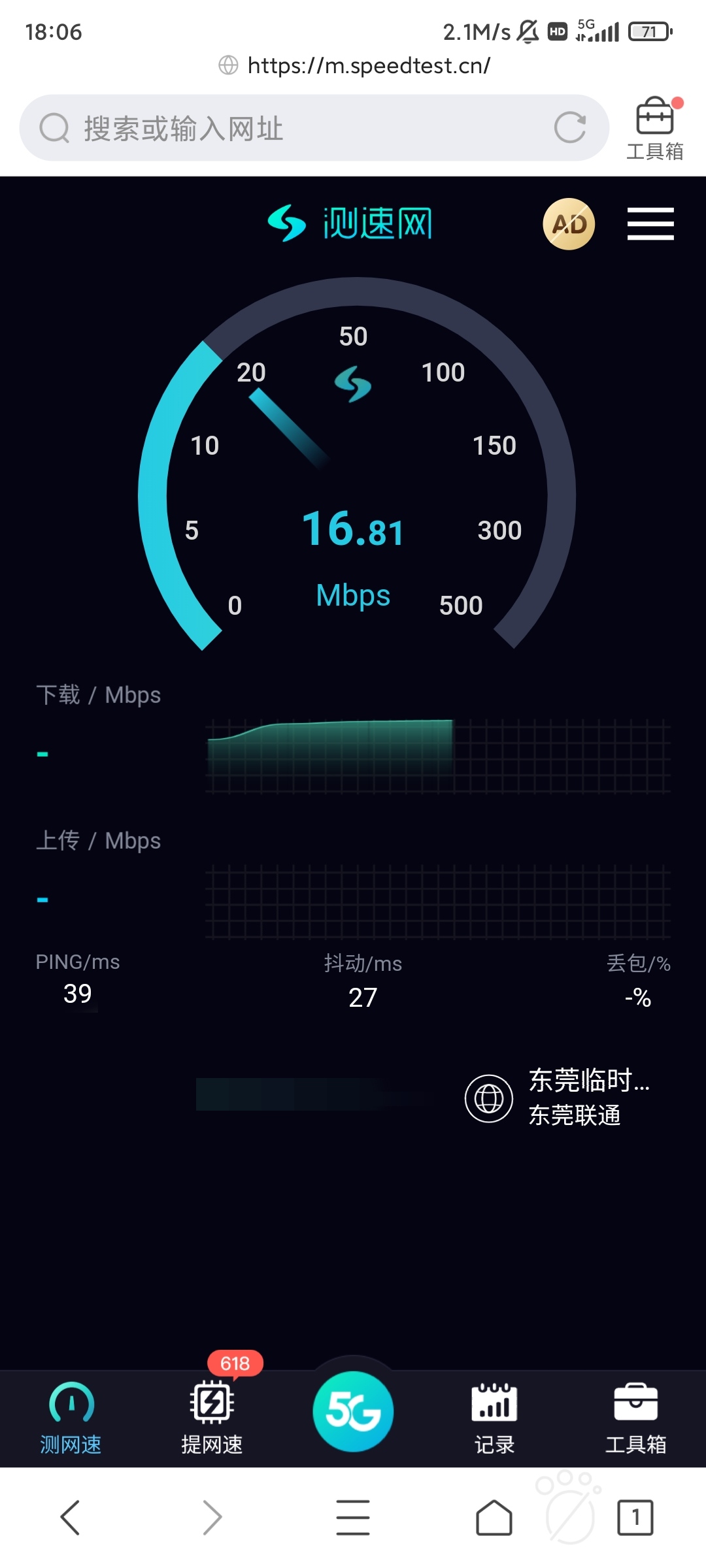Open the browser menu with three lines
The image size is (706, 1568).
coord(353,1517)
